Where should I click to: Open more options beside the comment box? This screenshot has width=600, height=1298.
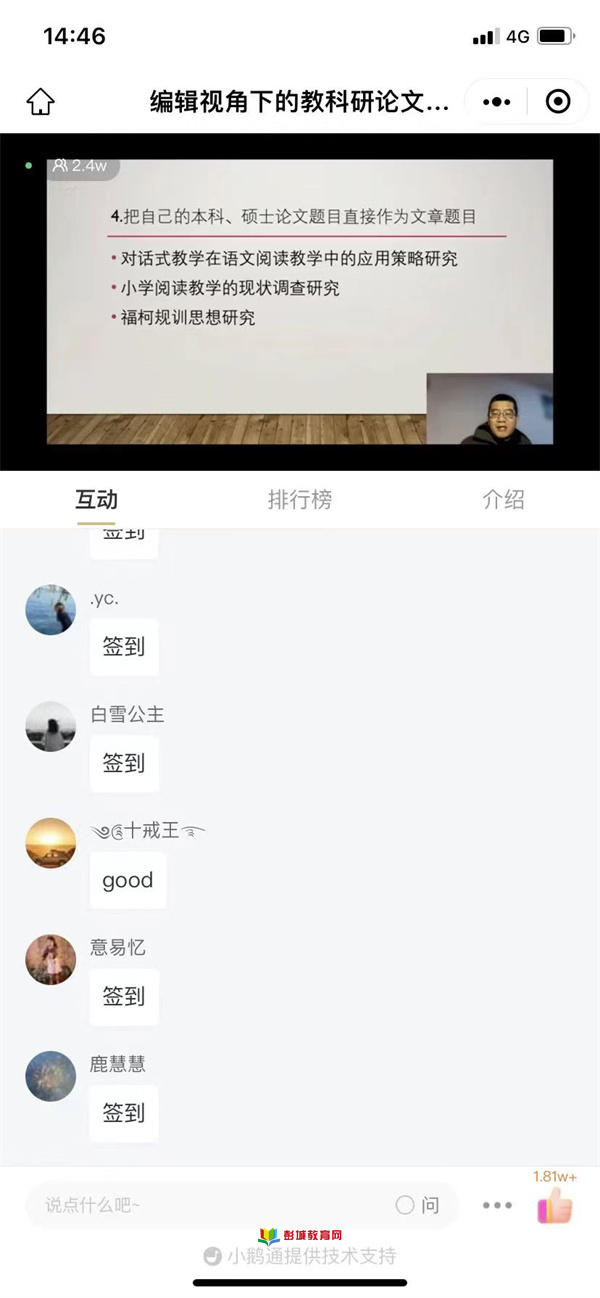pos(497,1205)
